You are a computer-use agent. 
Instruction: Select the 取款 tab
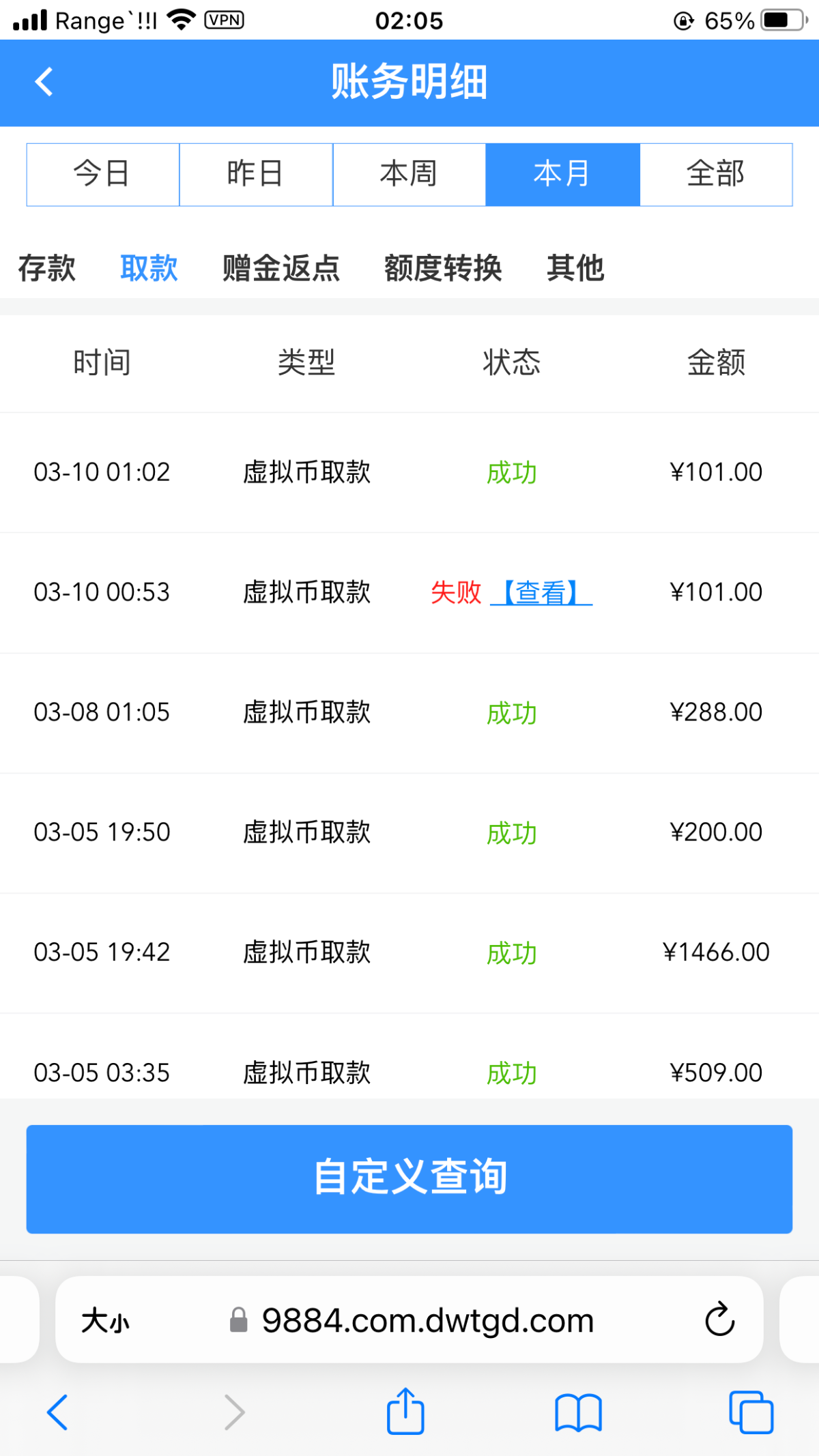pos(149,268)
